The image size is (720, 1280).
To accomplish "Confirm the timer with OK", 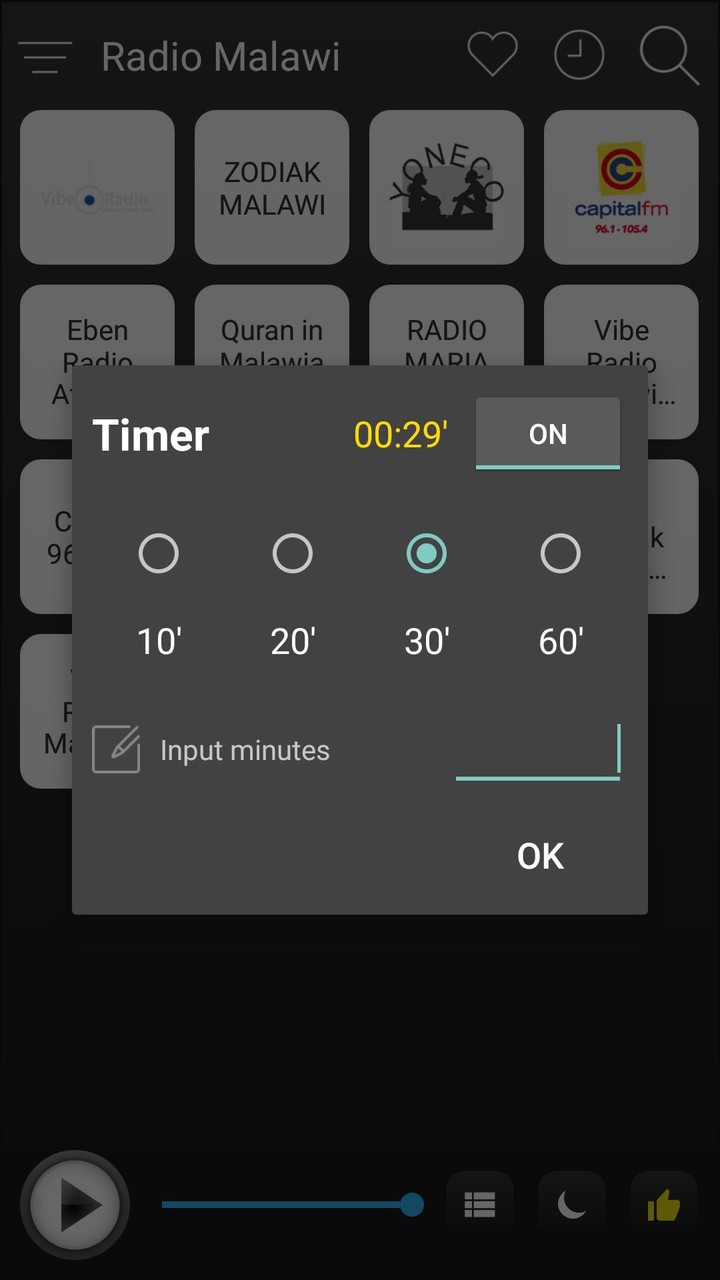I will pos(540,856).
